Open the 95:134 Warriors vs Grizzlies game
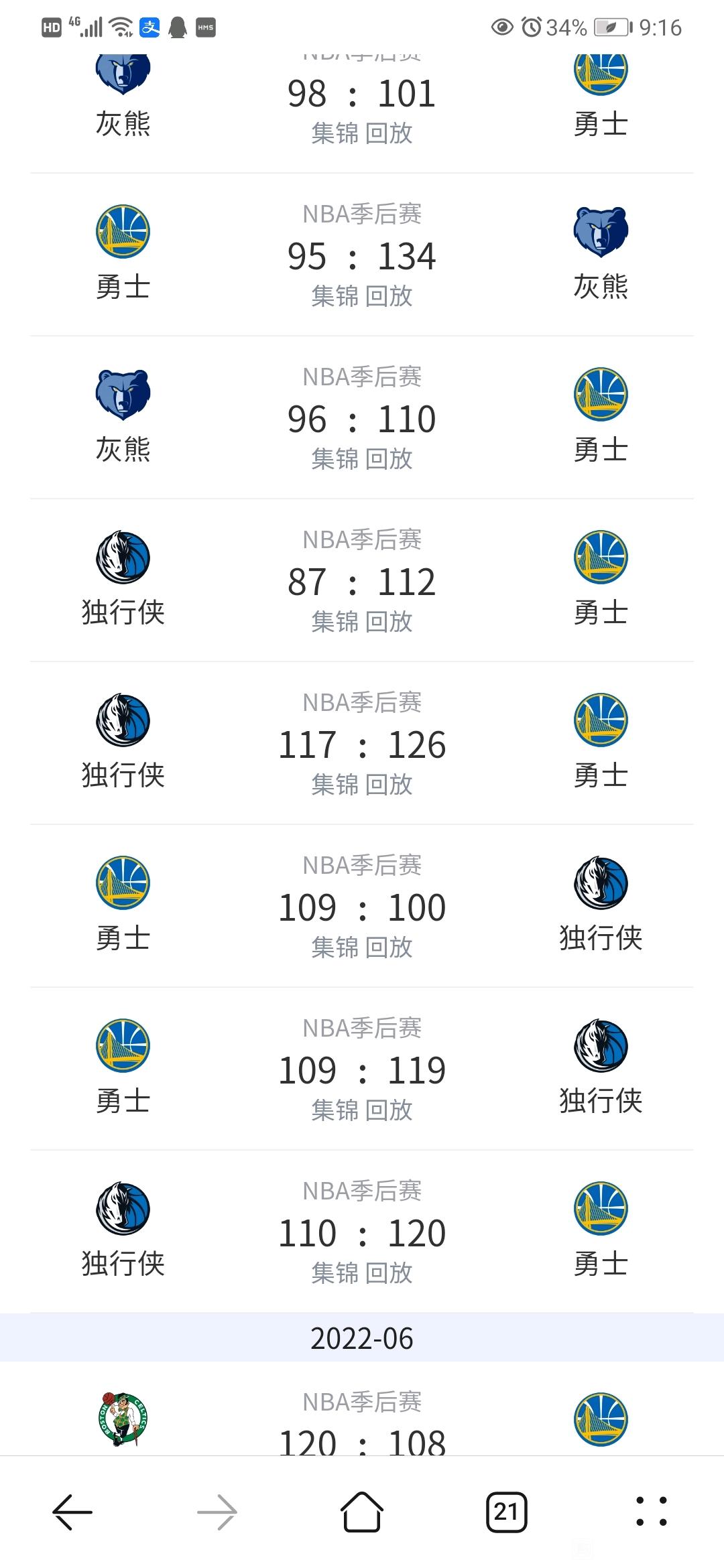The width and height of the screenshot is (724, 1568). [362, 255]
